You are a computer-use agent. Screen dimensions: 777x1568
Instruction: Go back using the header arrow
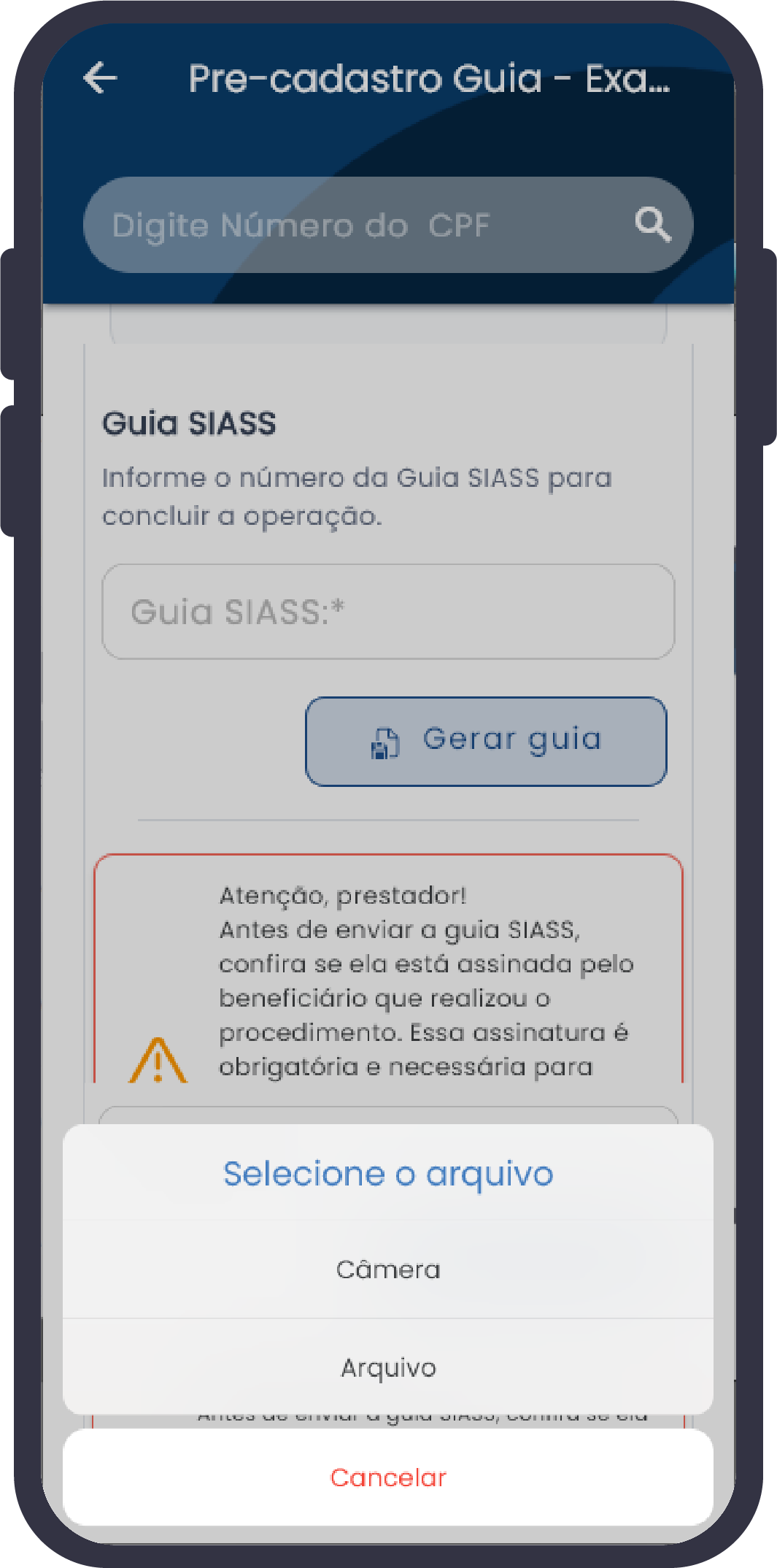click(101, 78)
